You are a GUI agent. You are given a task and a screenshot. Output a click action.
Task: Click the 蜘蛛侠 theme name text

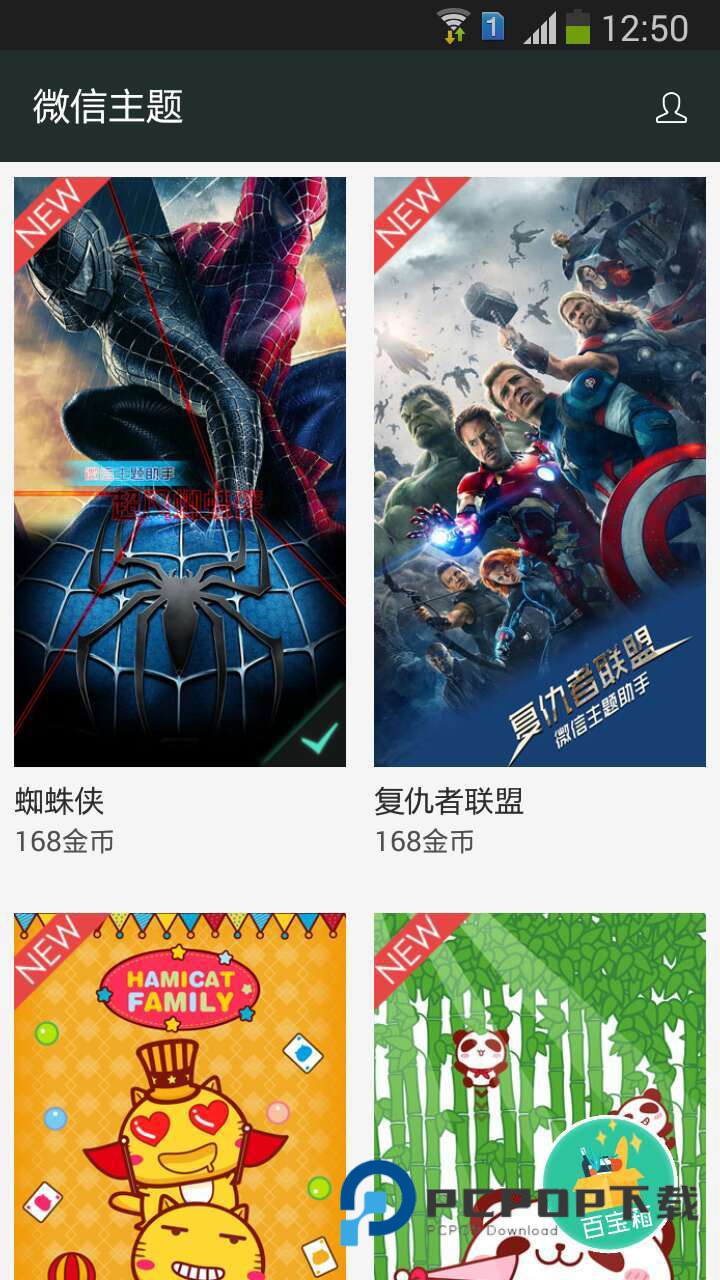tap(59, 802)
